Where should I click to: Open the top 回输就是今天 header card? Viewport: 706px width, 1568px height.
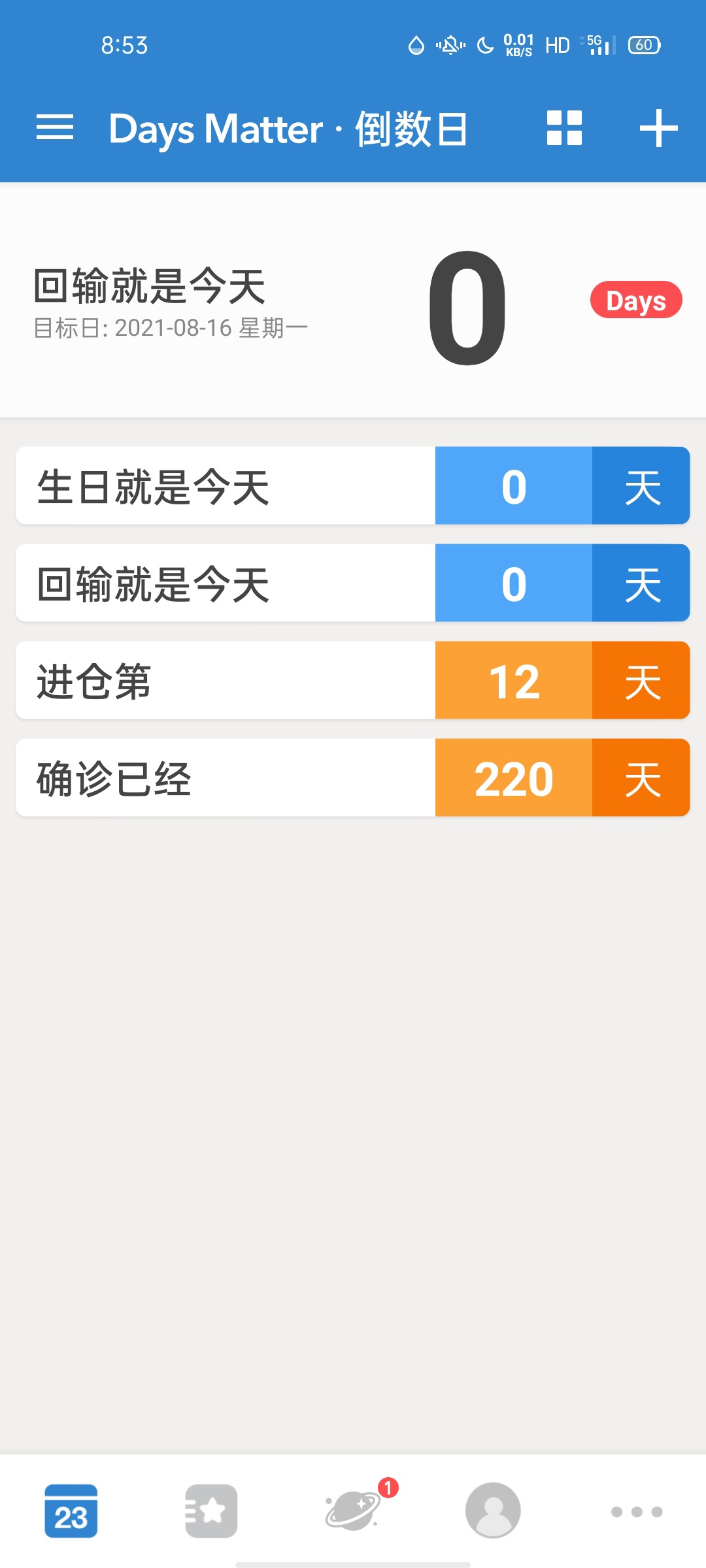pyautogui.click(x=353, y=301)
